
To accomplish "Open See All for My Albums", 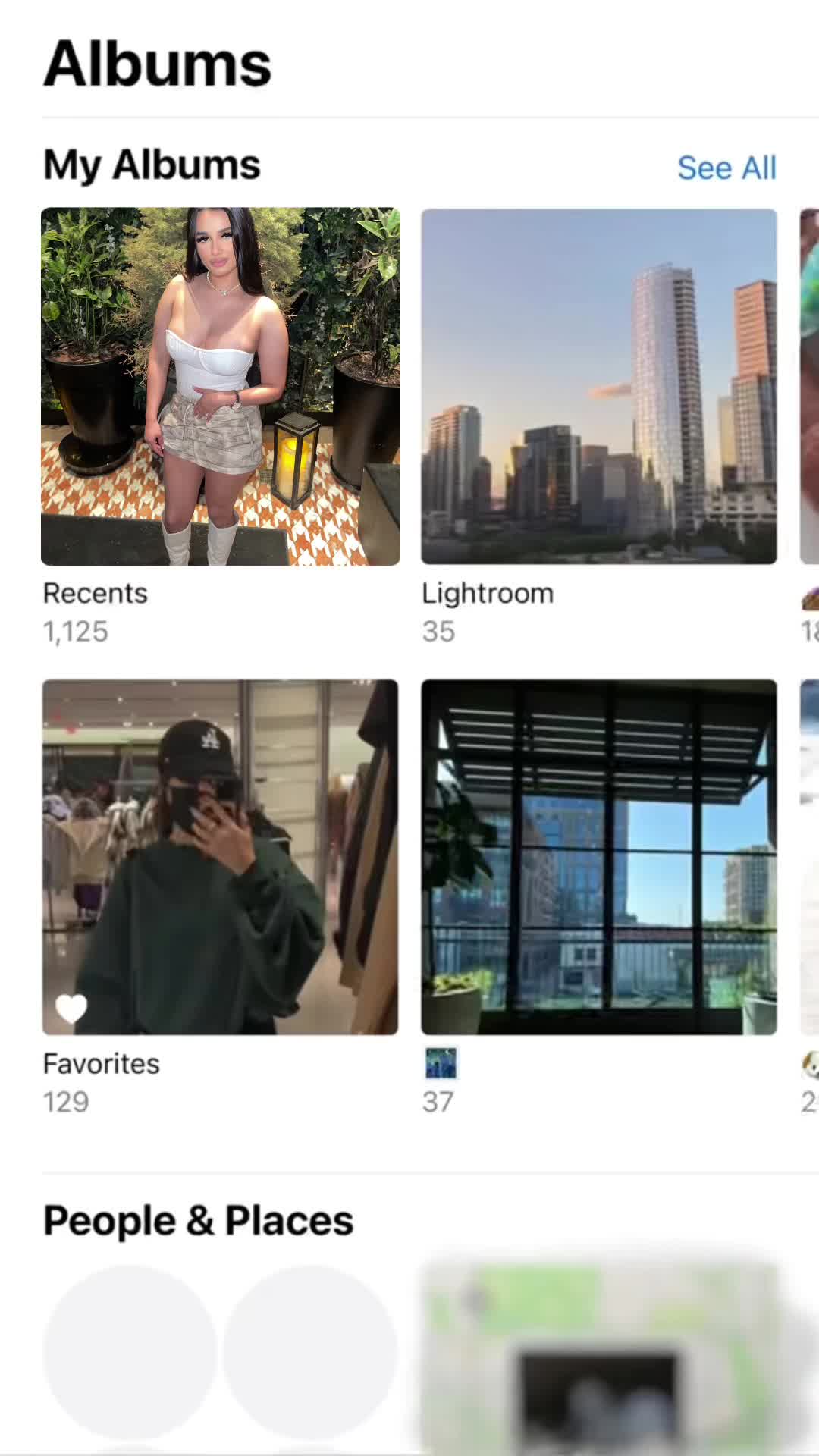I will (x=726, y=168).
